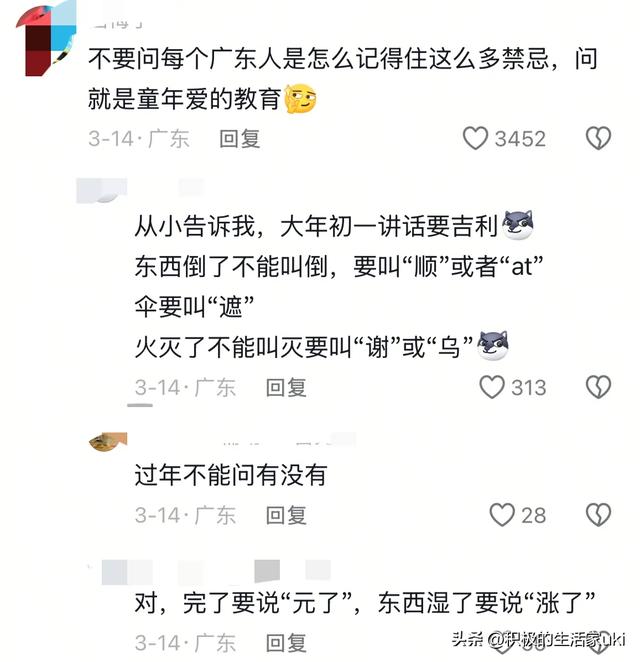
Task: Like the comment with 313 likes
Action: pos(491,387)
